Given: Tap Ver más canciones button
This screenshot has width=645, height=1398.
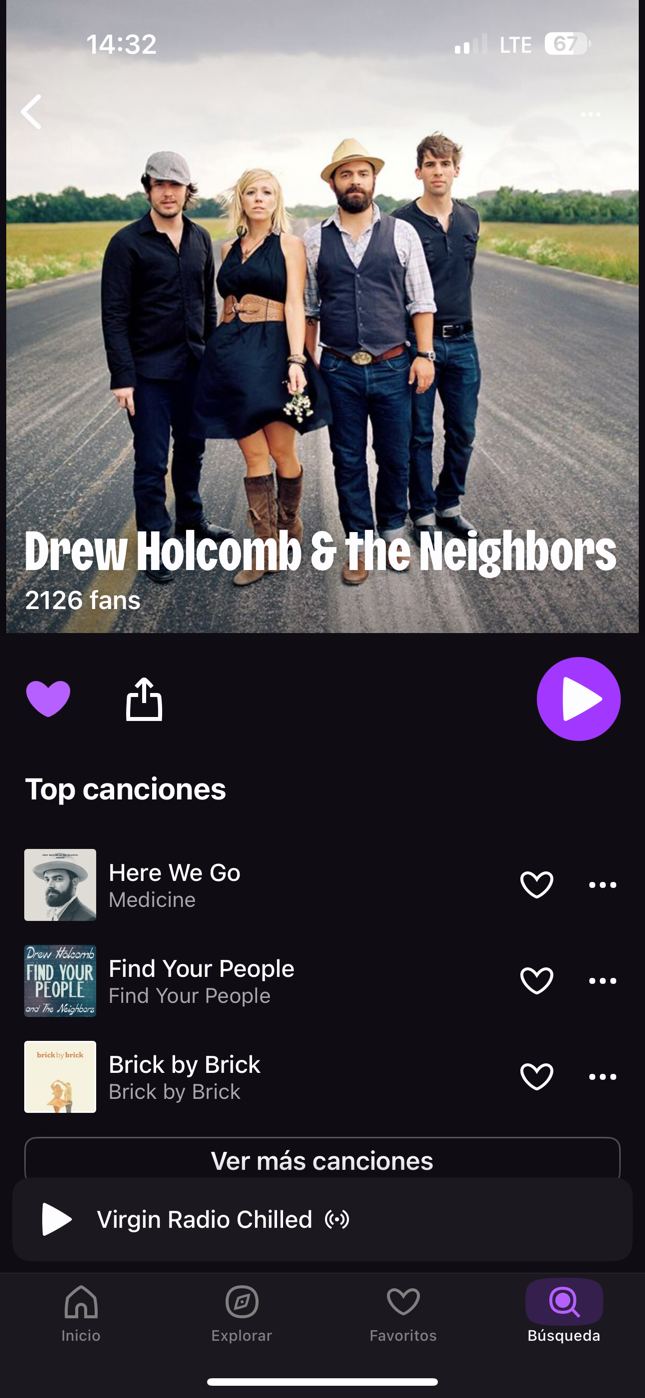Looking at the screenshot, I should pyautogui.click(x=322, y=1159).
